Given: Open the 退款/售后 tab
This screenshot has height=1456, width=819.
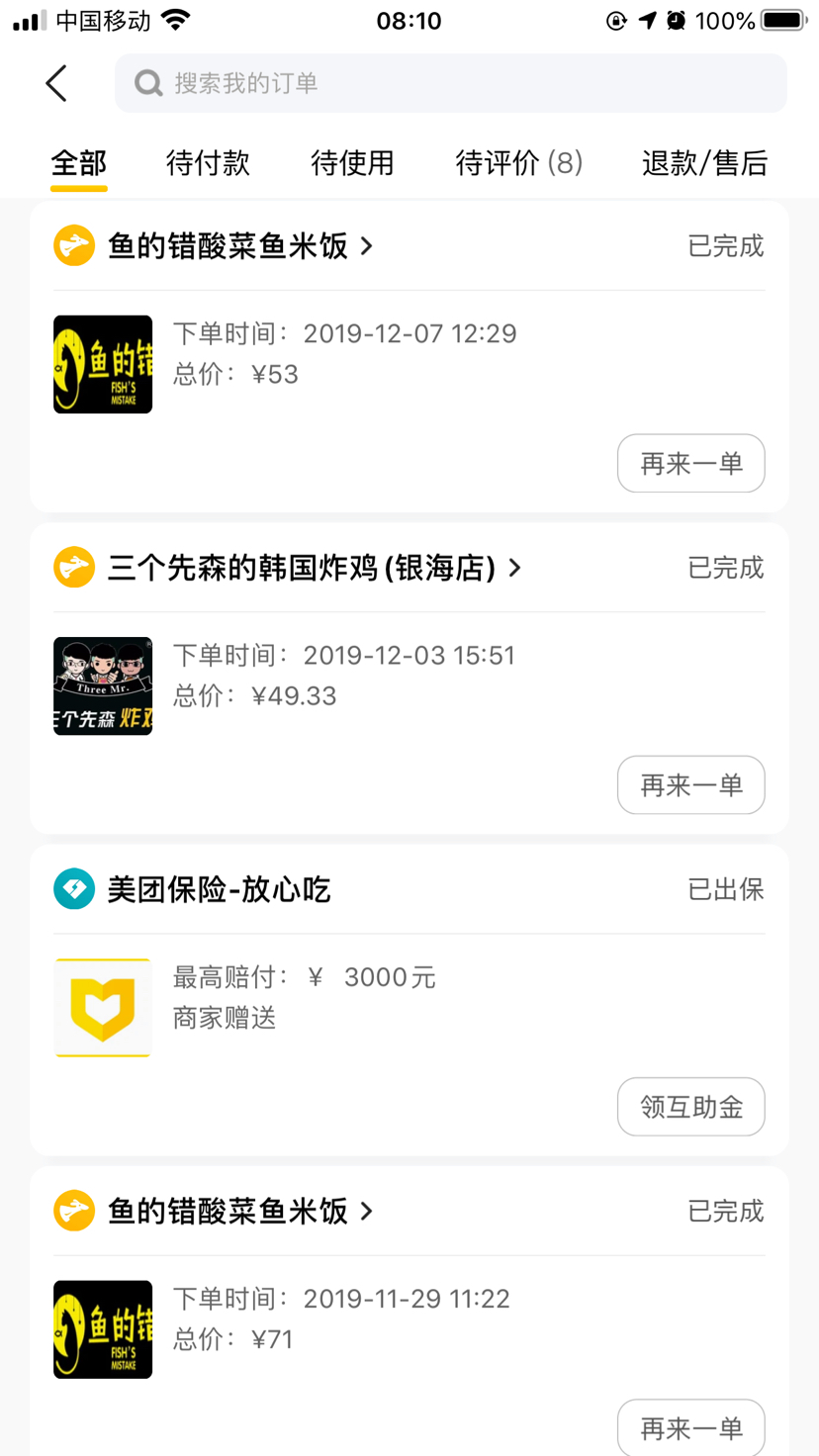Looking at the screenshot, I should coord(704,163).
